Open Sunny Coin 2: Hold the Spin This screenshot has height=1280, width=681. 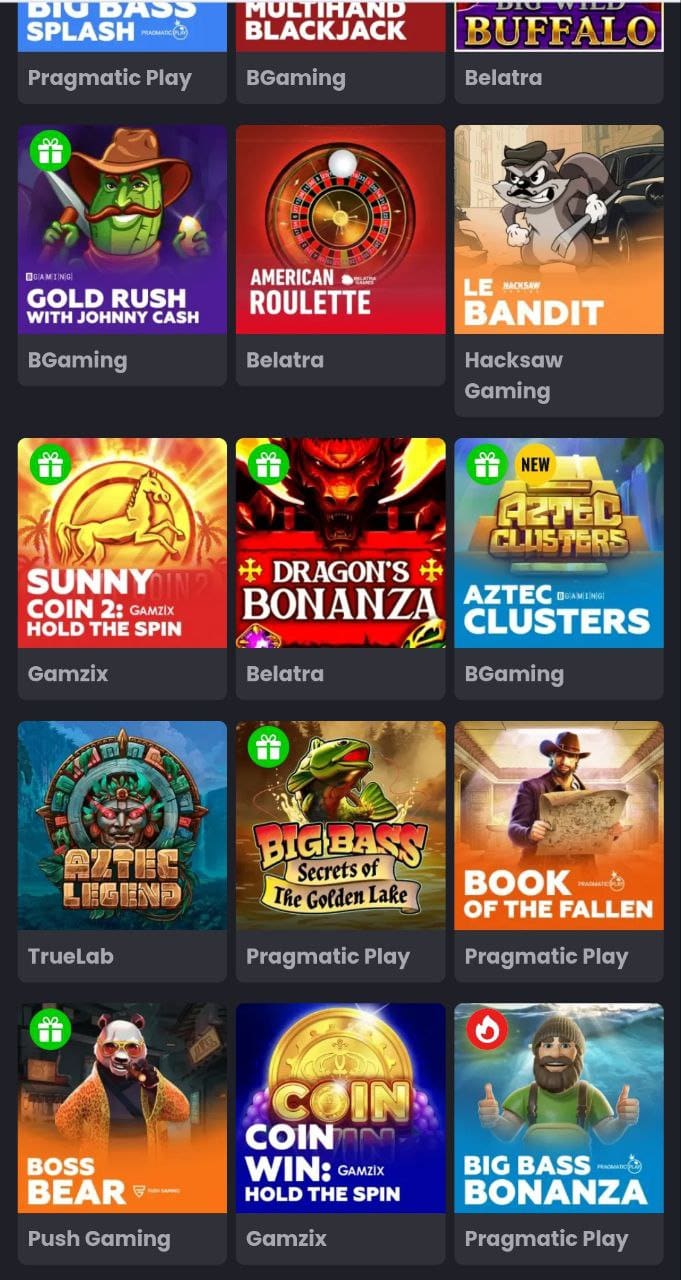pyautogui.click(x=122, y=543)
